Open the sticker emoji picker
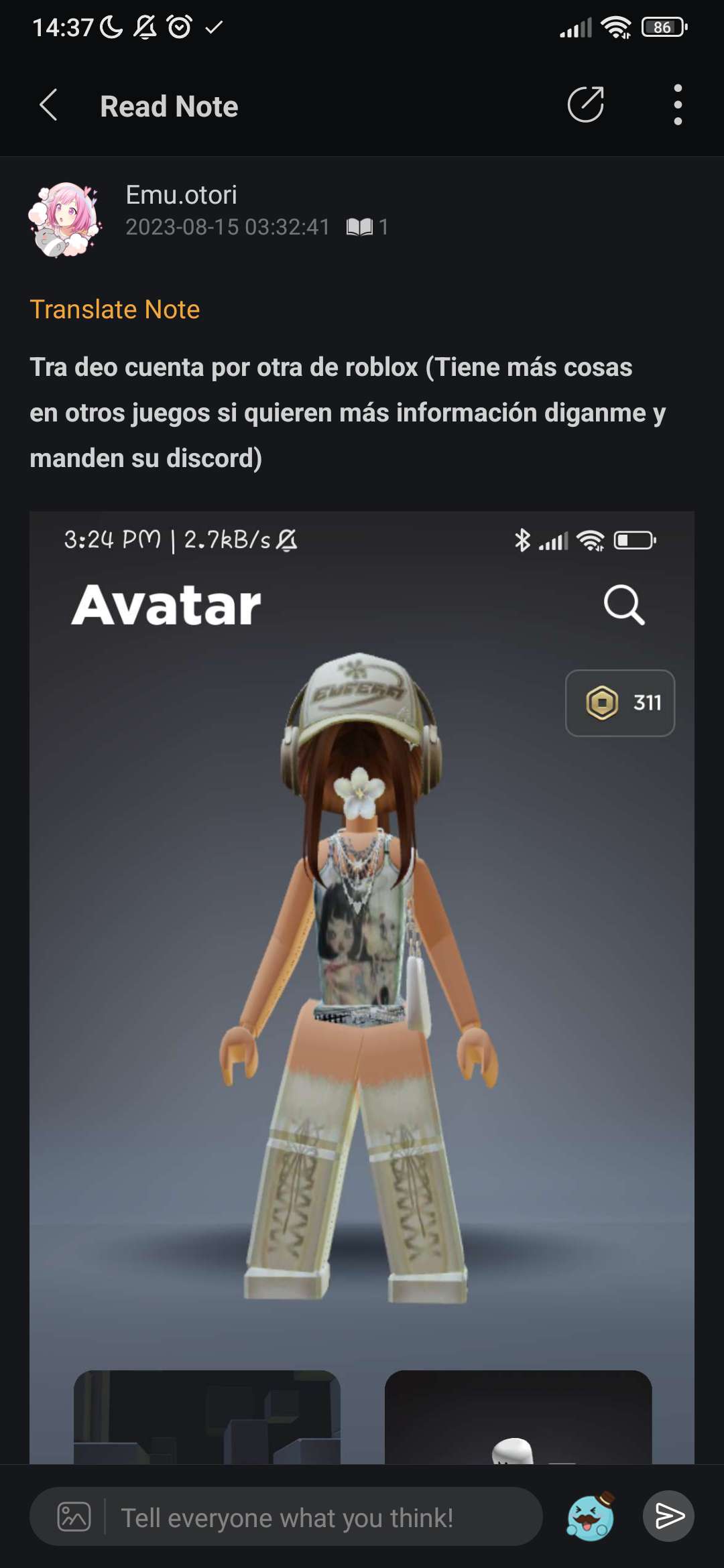This screenshot has height=1568, width=724. (591, 1516)
